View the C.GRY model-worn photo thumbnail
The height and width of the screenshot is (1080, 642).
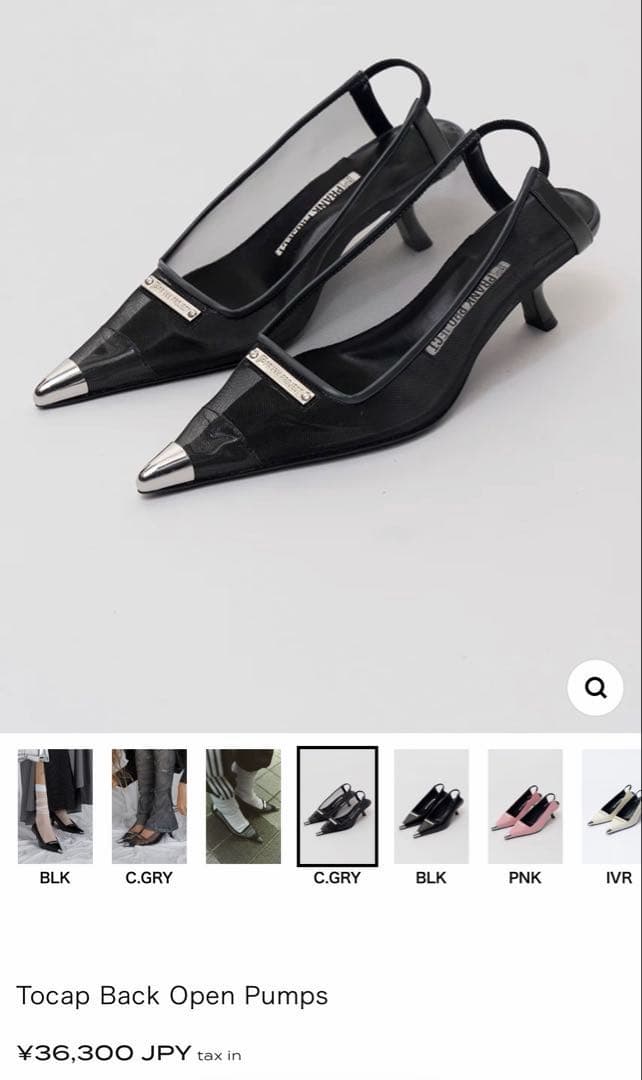pyautogui.click(x=149, y=806)
